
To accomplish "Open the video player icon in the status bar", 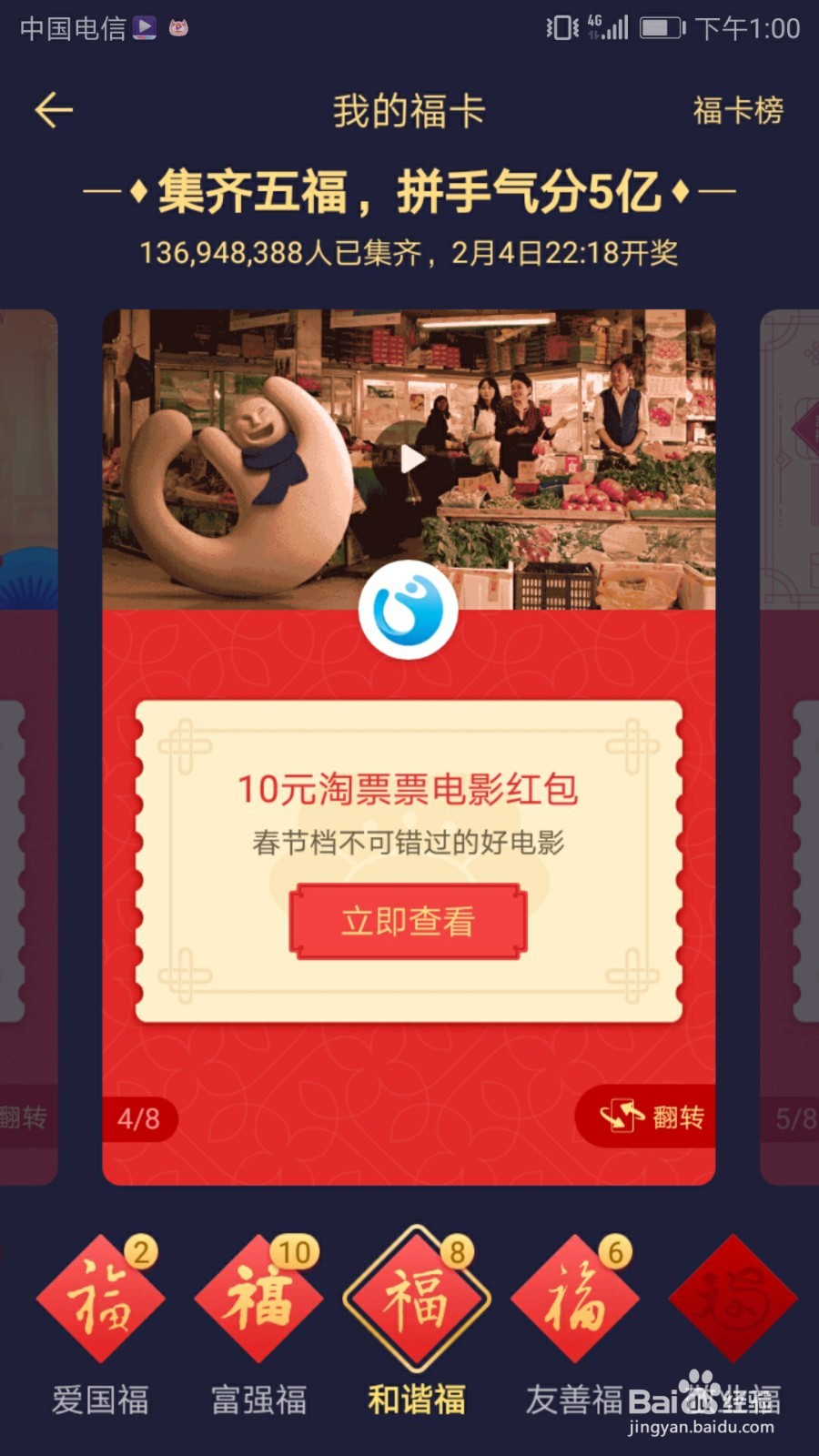I will click(x=146, y=27).
